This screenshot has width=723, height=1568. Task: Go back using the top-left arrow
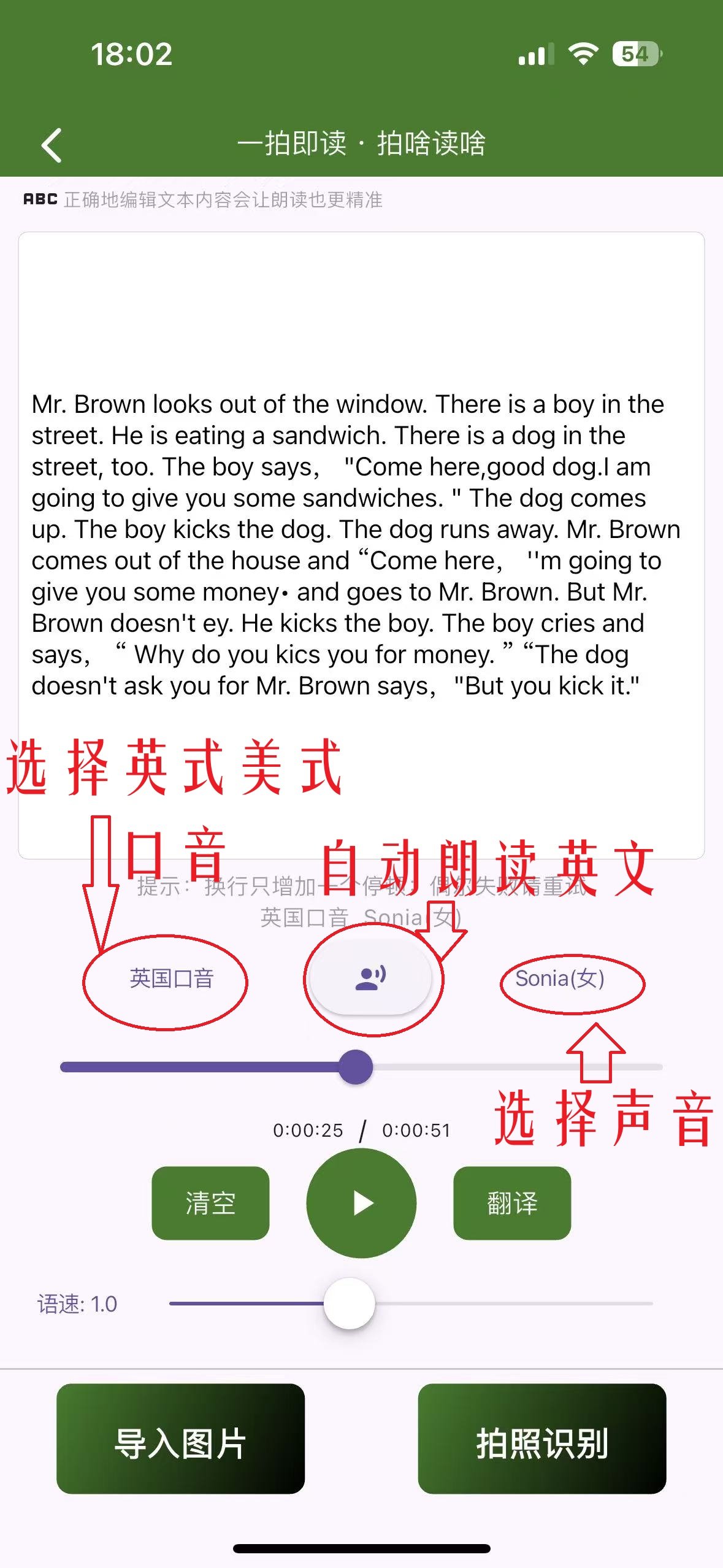click(x=52, y=145)
